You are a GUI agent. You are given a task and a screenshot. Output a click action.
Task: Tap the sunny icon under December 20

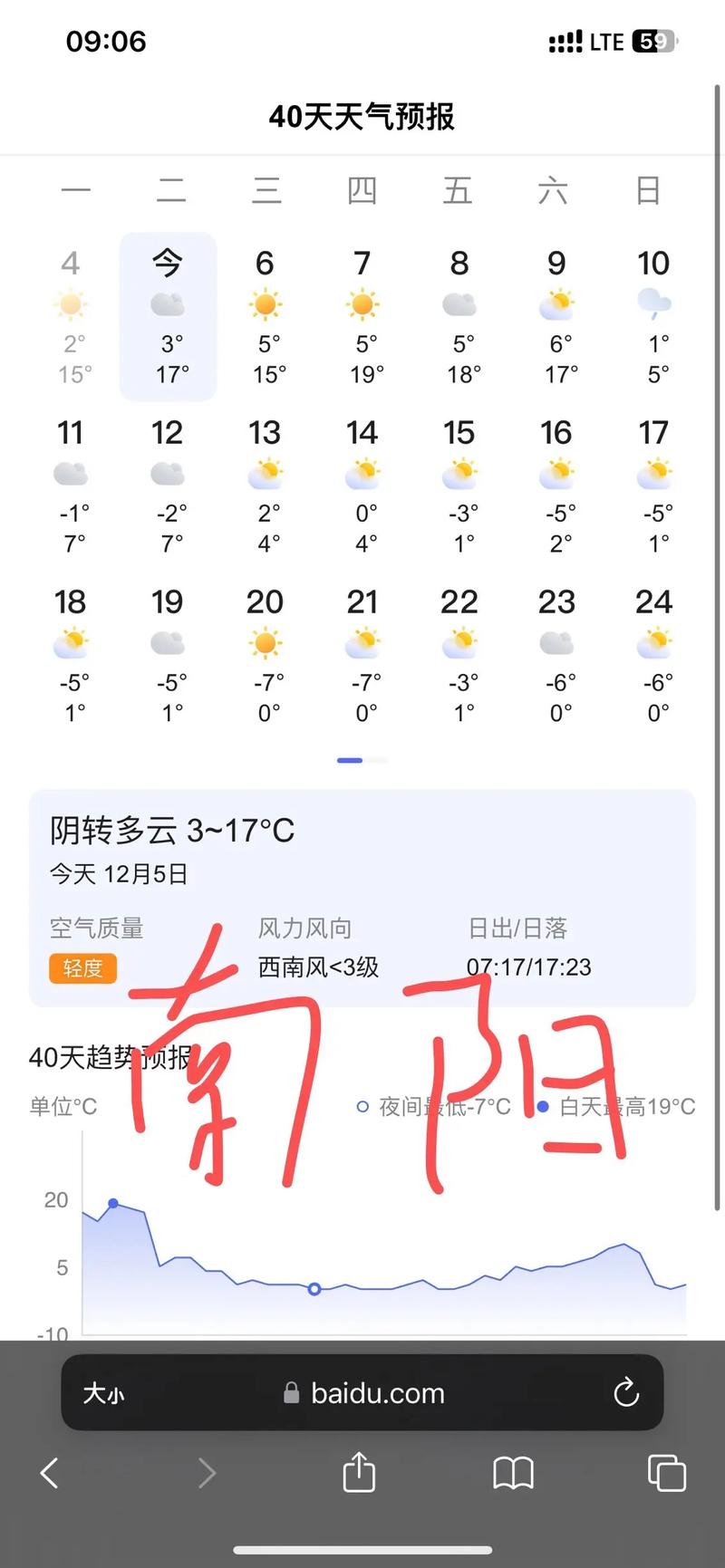pos(265,641)
